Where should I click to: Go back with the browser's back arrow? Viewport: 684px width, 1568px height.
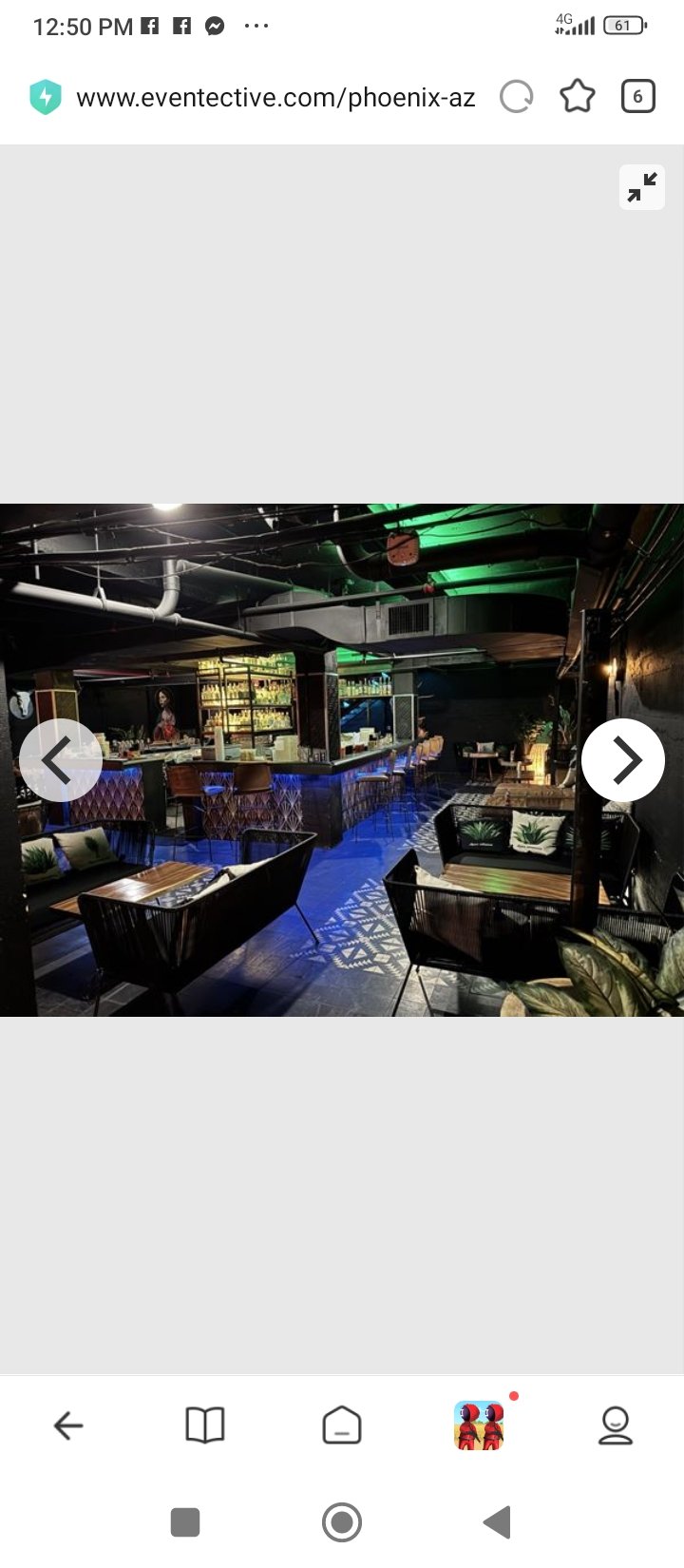pos(68,1425)
